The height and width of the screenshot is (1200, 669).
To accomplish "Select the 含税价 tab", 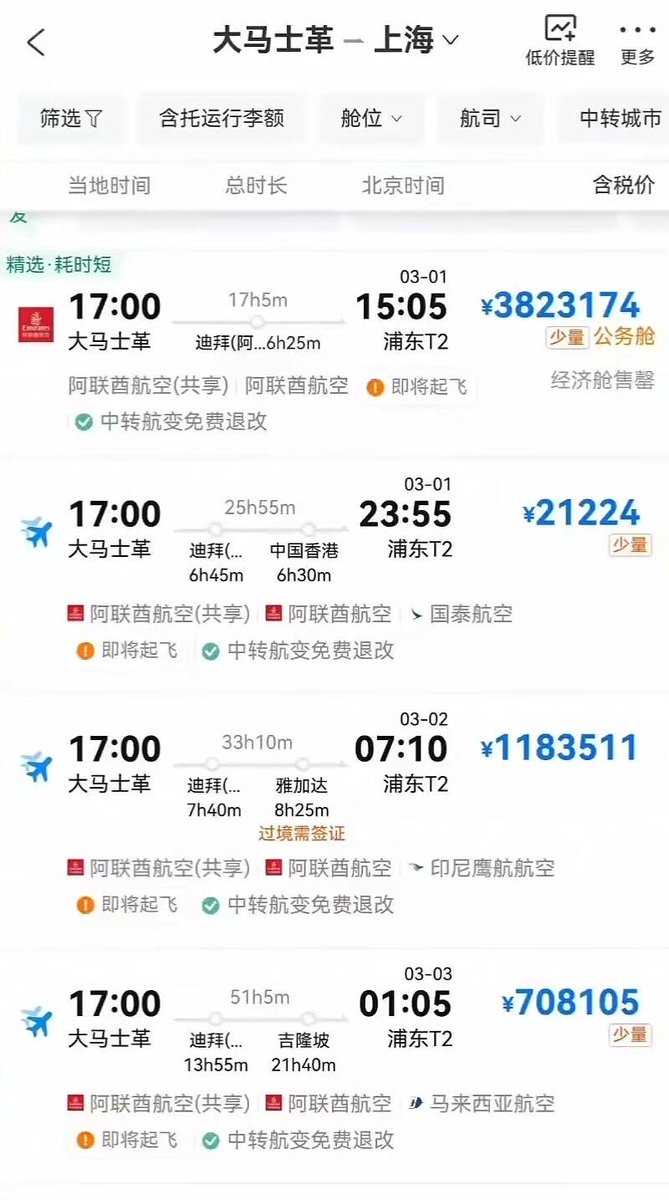I will coord(624,185).
